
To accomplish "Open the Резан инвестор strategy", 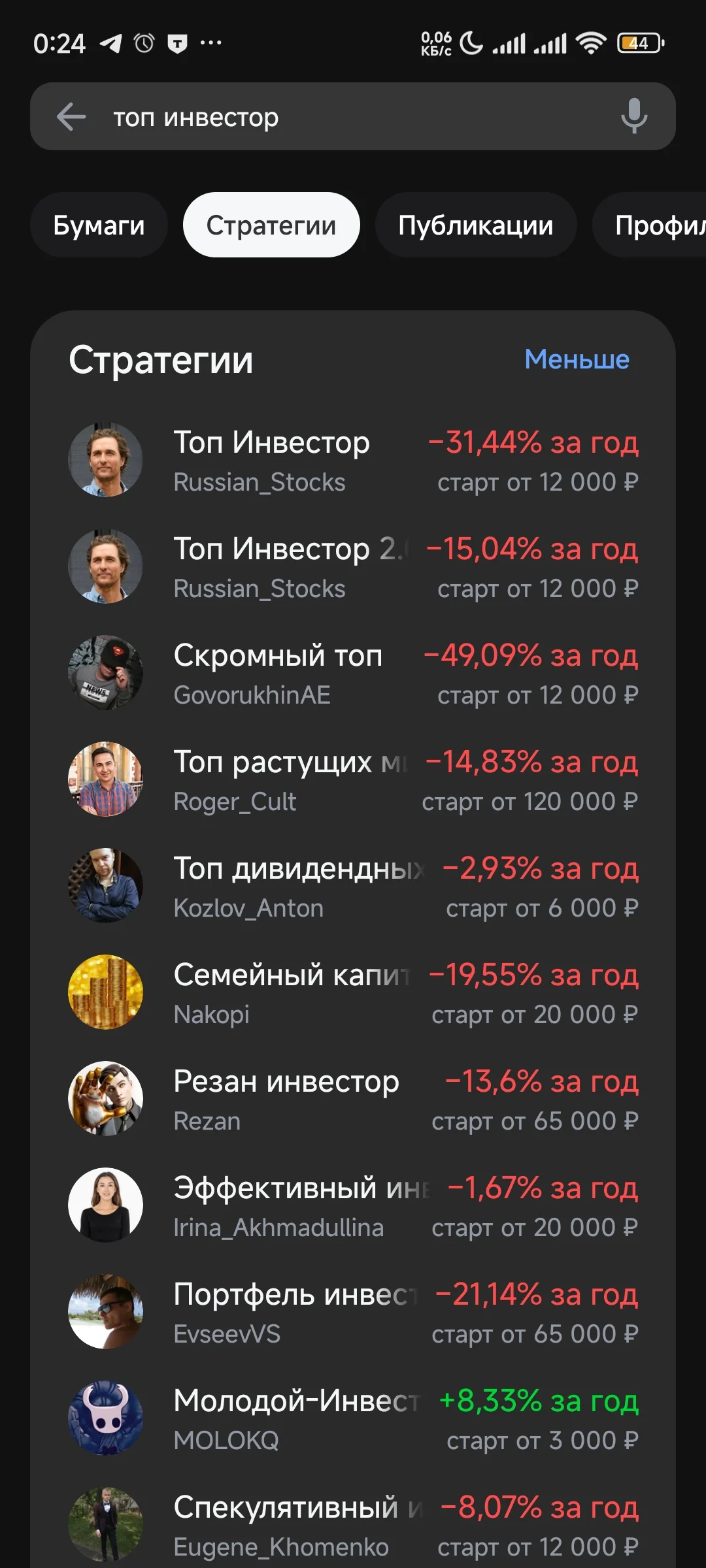I will (x=353, y=1100).
